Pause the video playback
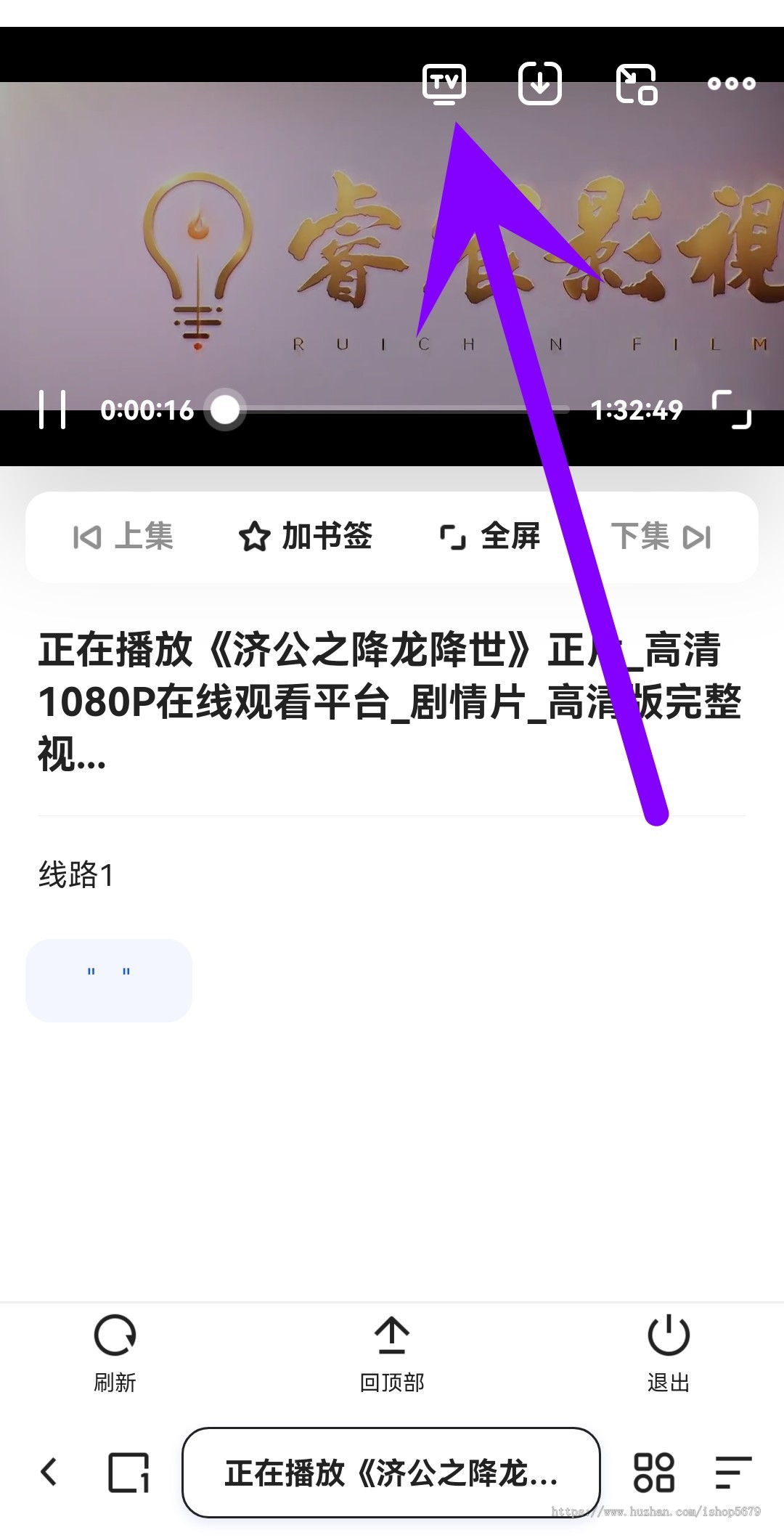784x1538 pixels. pos(52,410)
